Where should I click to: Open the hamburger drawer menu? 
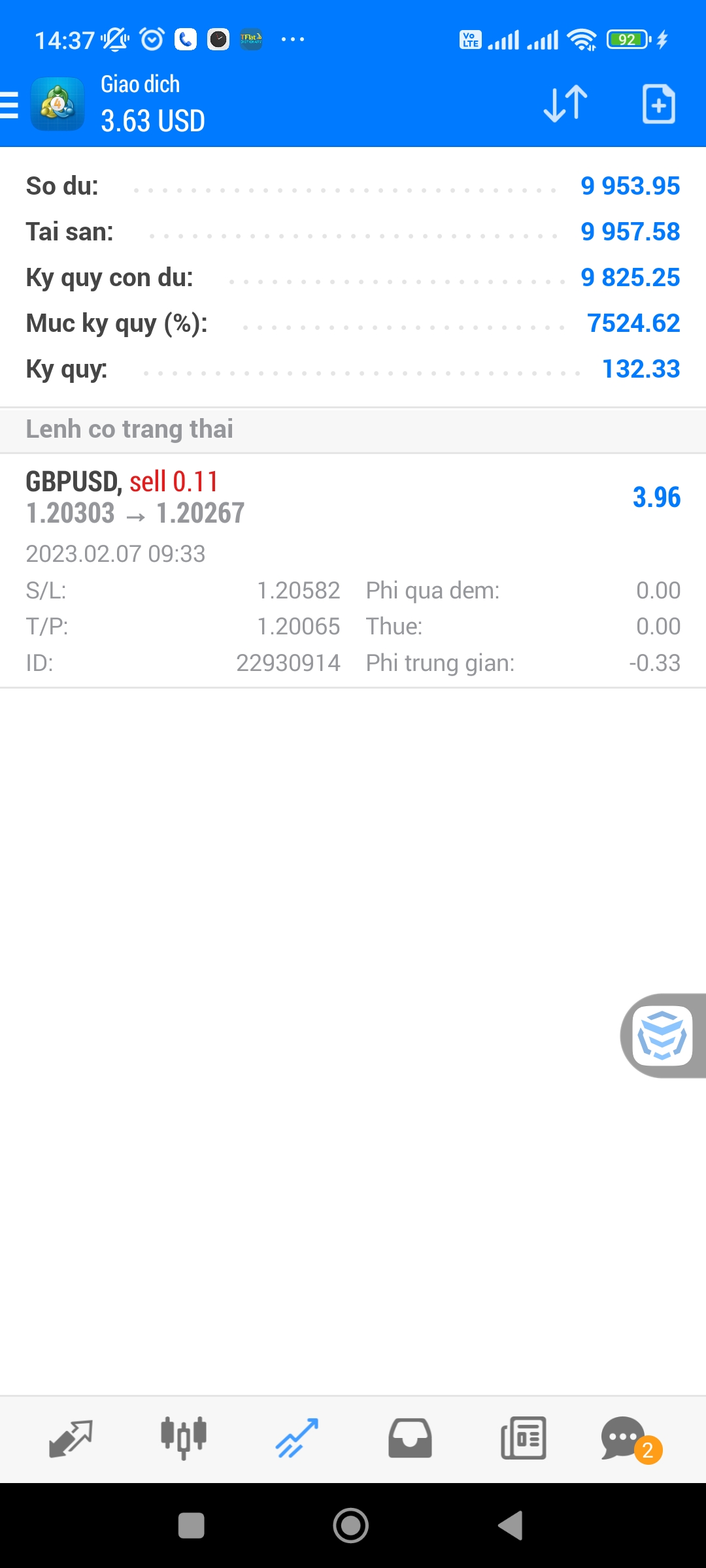(10, 105)
